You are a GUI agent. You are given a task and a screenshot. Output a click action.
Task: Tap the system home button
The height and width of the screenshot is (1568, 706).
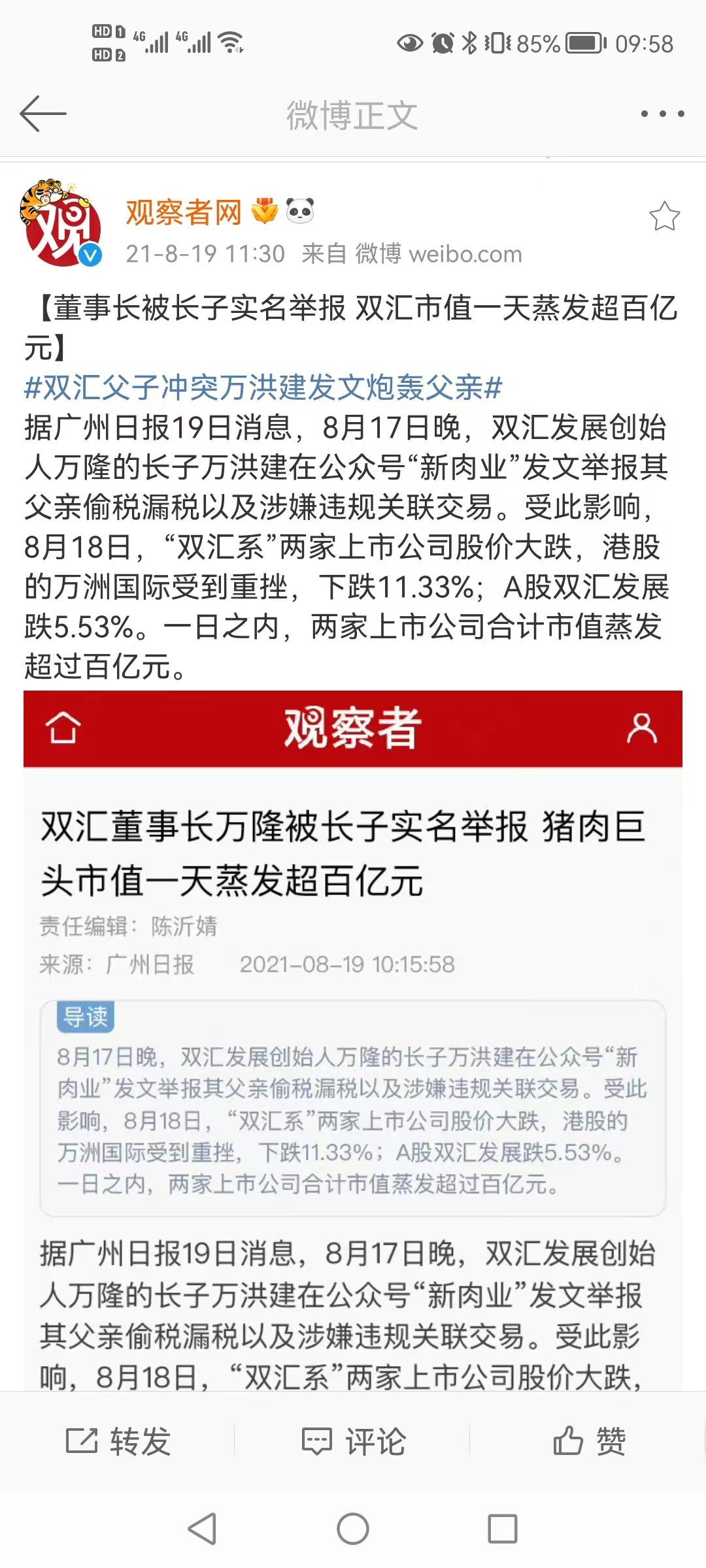[353, 1529]
